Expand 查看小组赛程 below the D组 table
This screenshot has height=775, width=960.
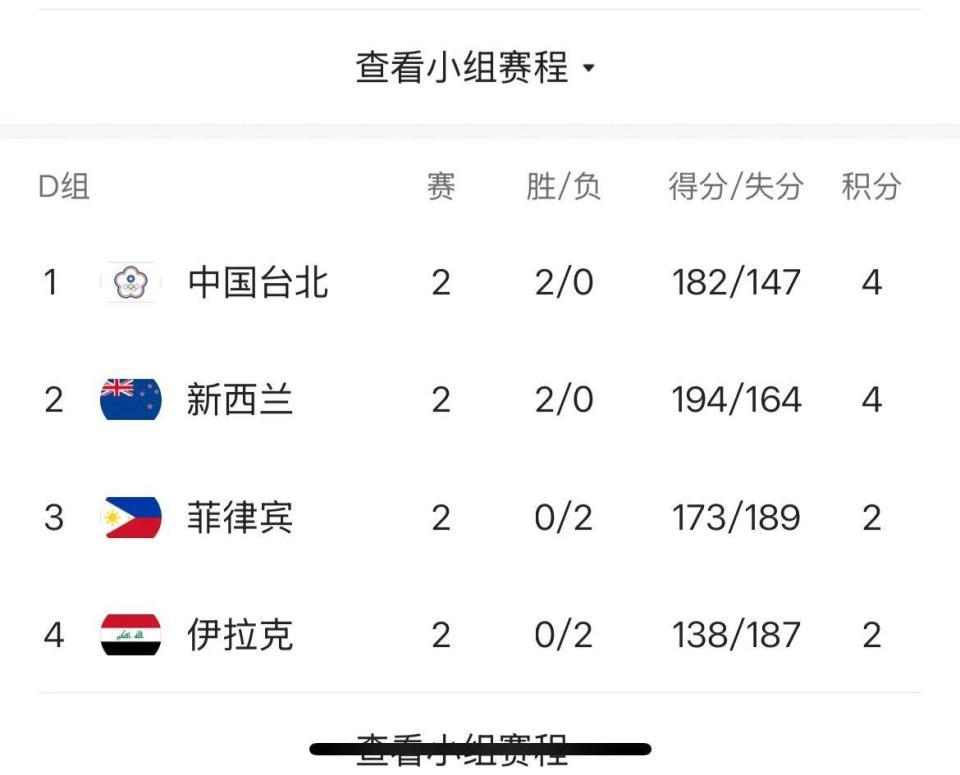click(463, 748)
